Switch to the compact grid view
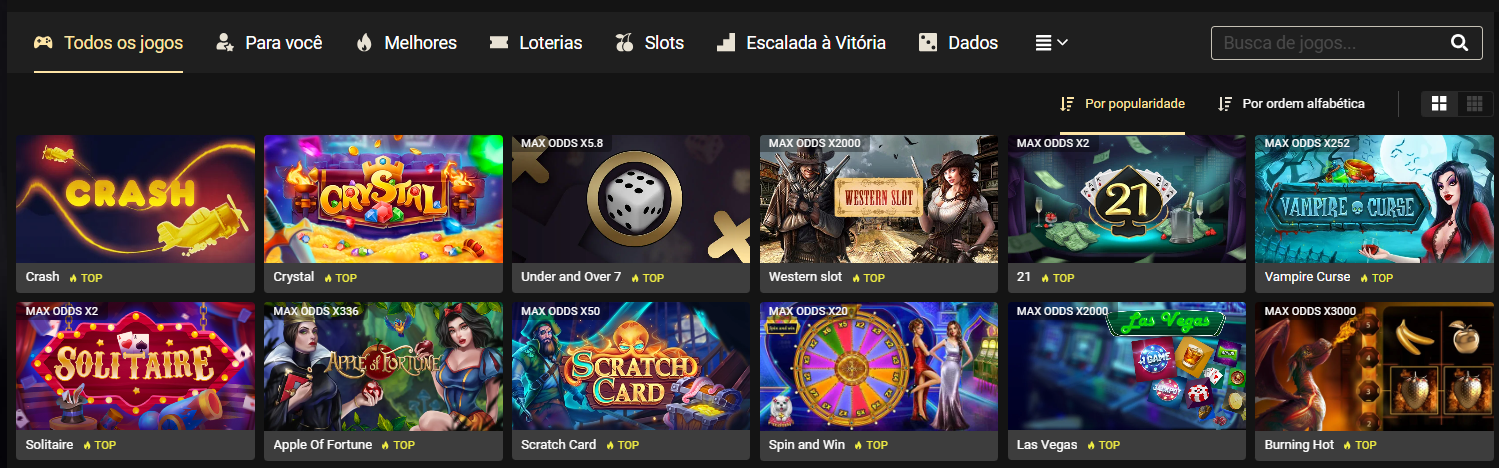Viewport: 1499px width, 468px height. (x=1474, y=104)
